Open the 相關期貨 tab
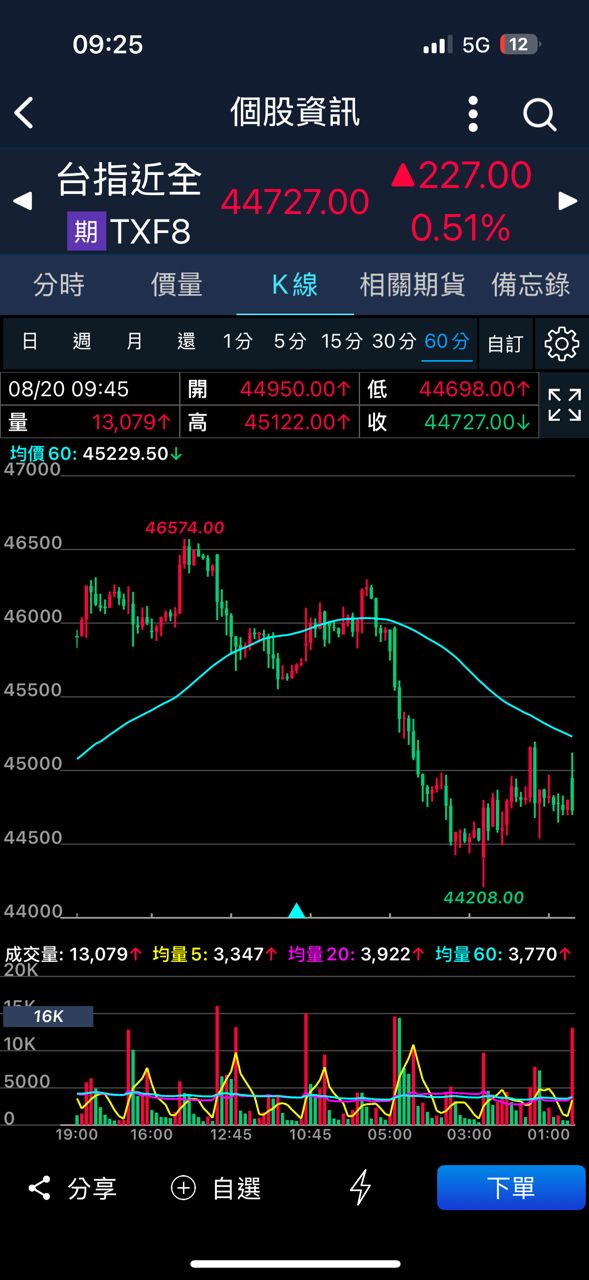The height and width of the screenshot is (1280, 589). tap(412, 285)
